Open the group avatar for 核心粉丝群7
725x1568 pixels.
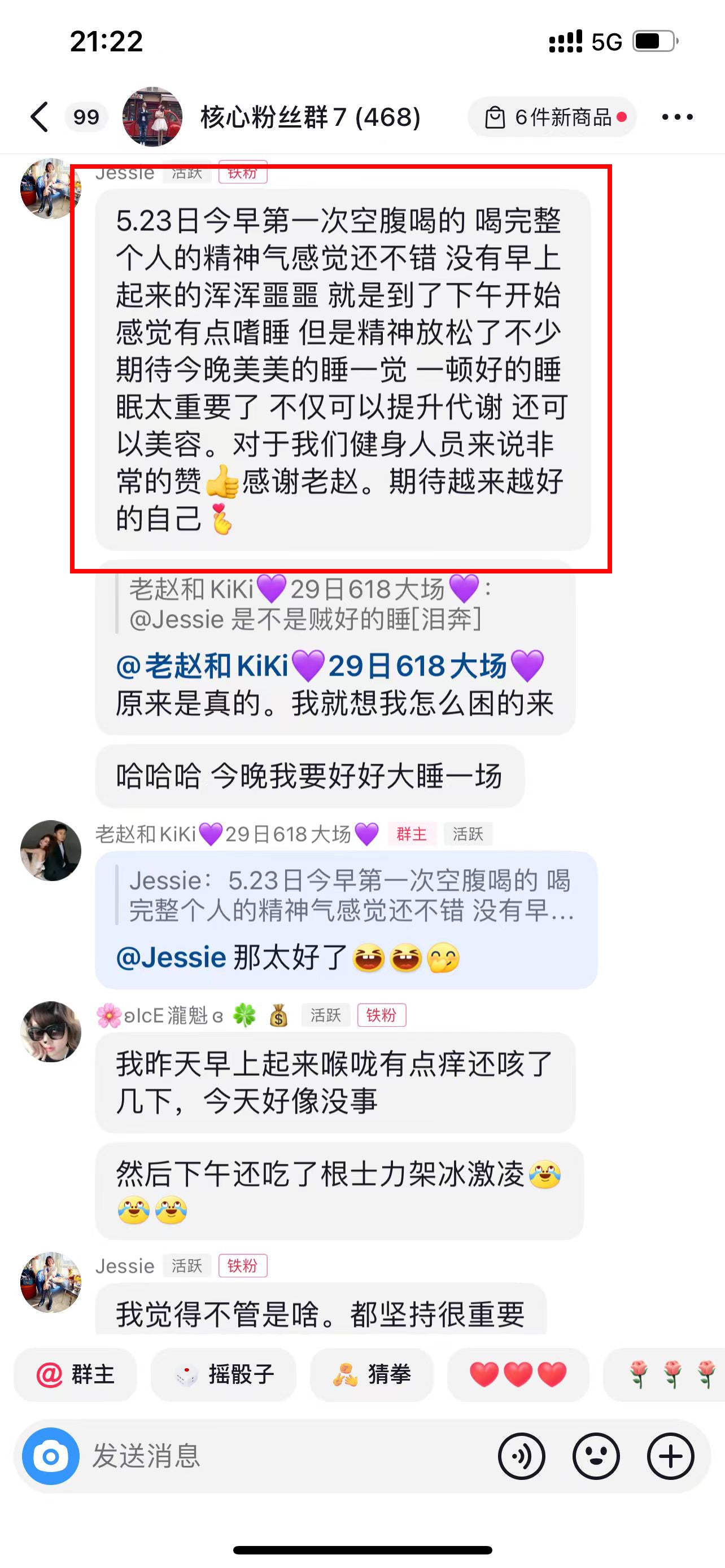pyautogui.click(x=152, y=117)
